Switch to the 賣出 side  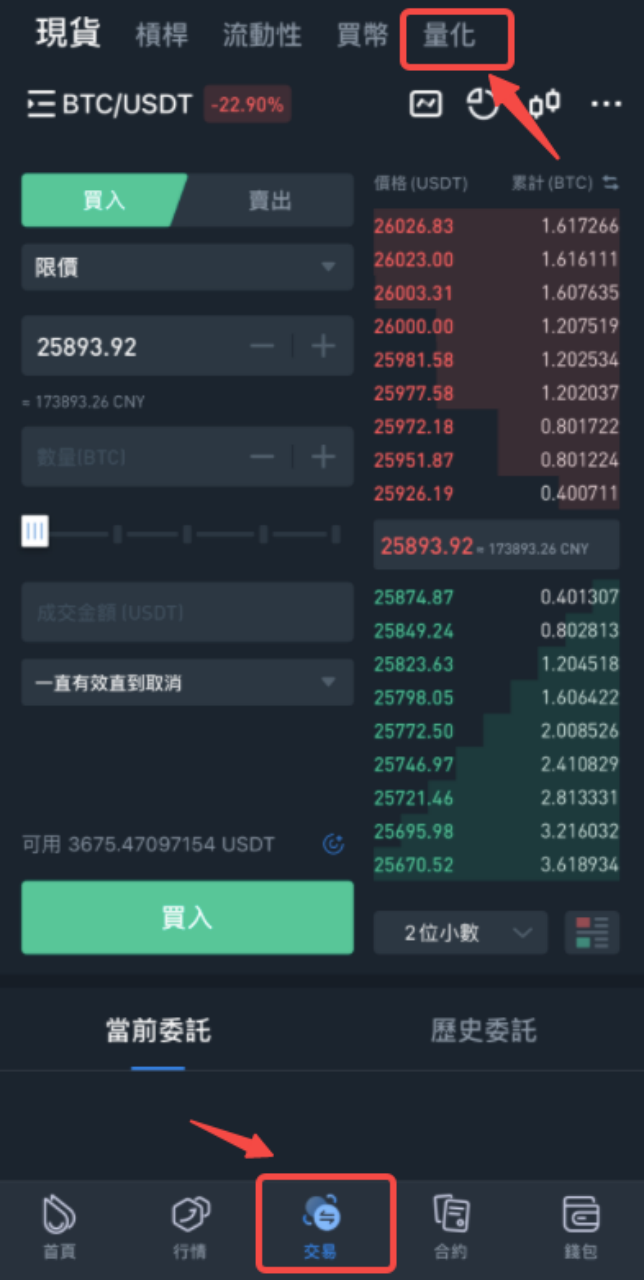[269, 200]
